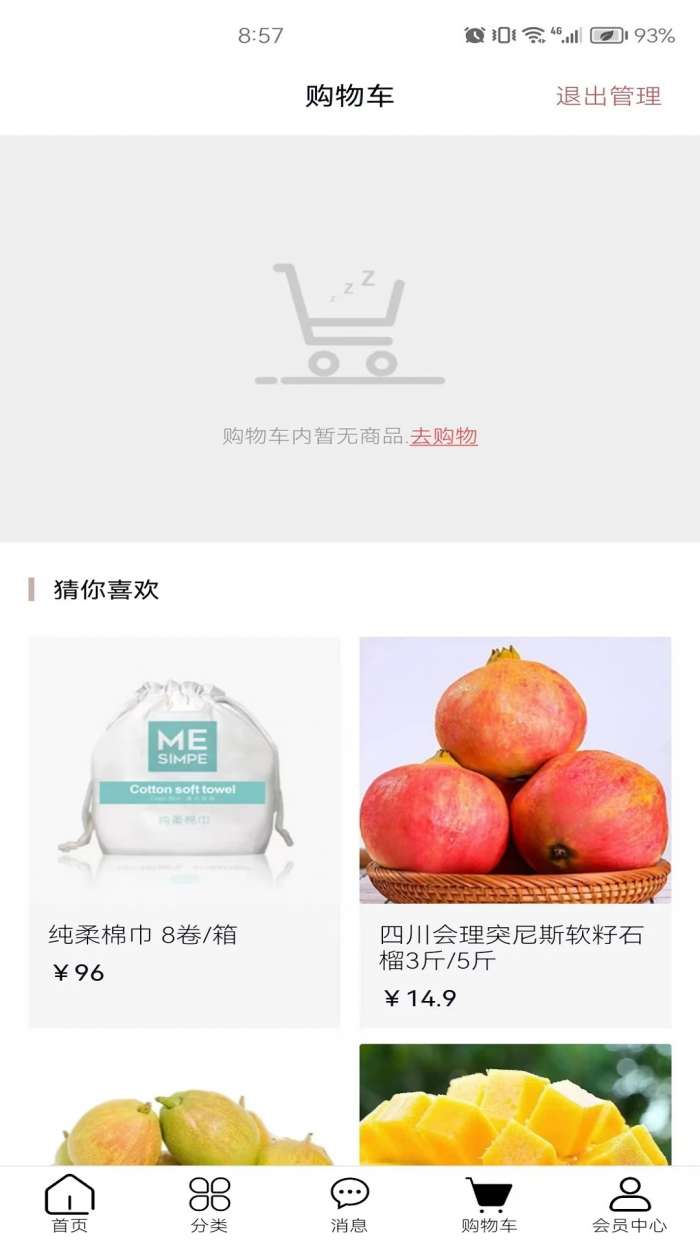The width and height of the screenshot is (700, 1244).
Task: Select the 购物车 tab
Action: click(x=489, y=1204)
